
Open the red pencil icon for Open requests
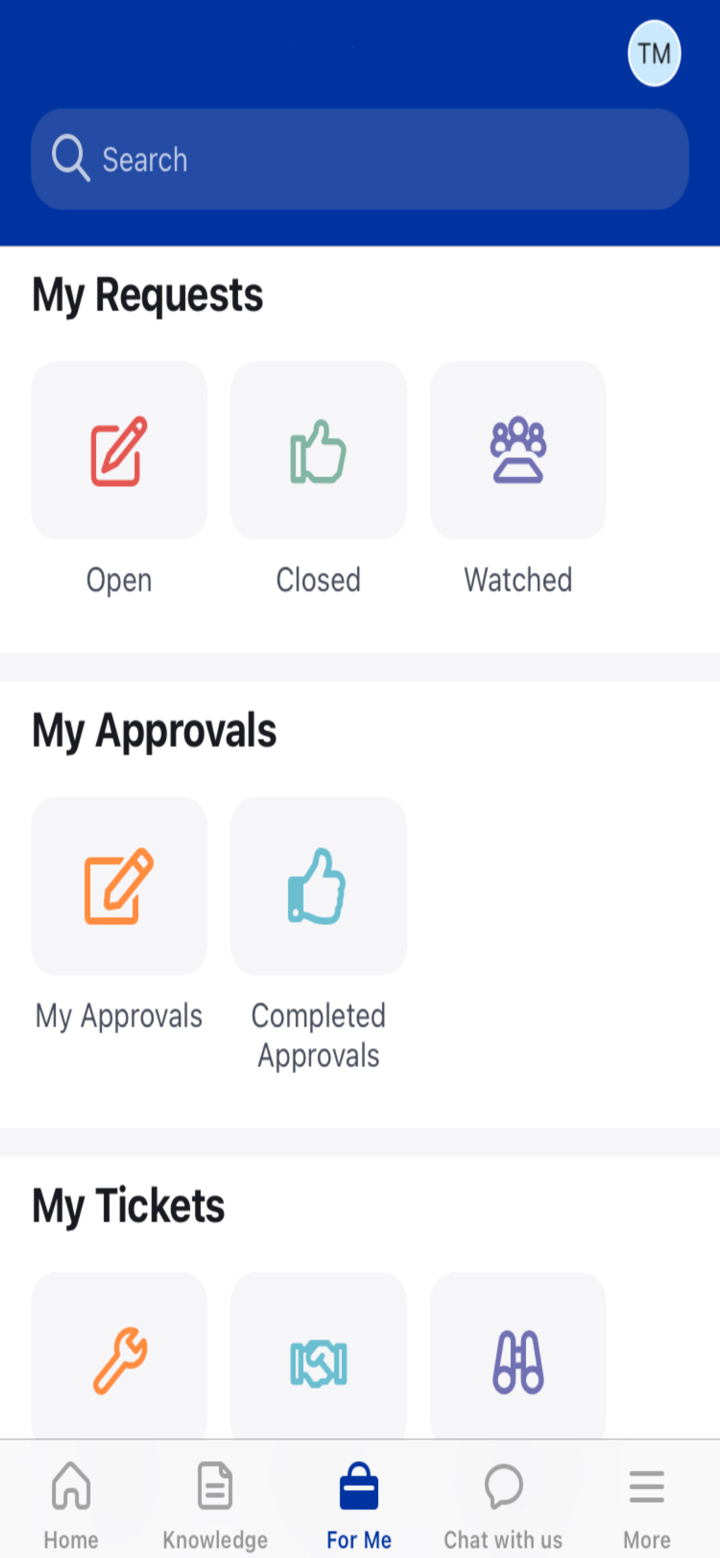point(118,449)
